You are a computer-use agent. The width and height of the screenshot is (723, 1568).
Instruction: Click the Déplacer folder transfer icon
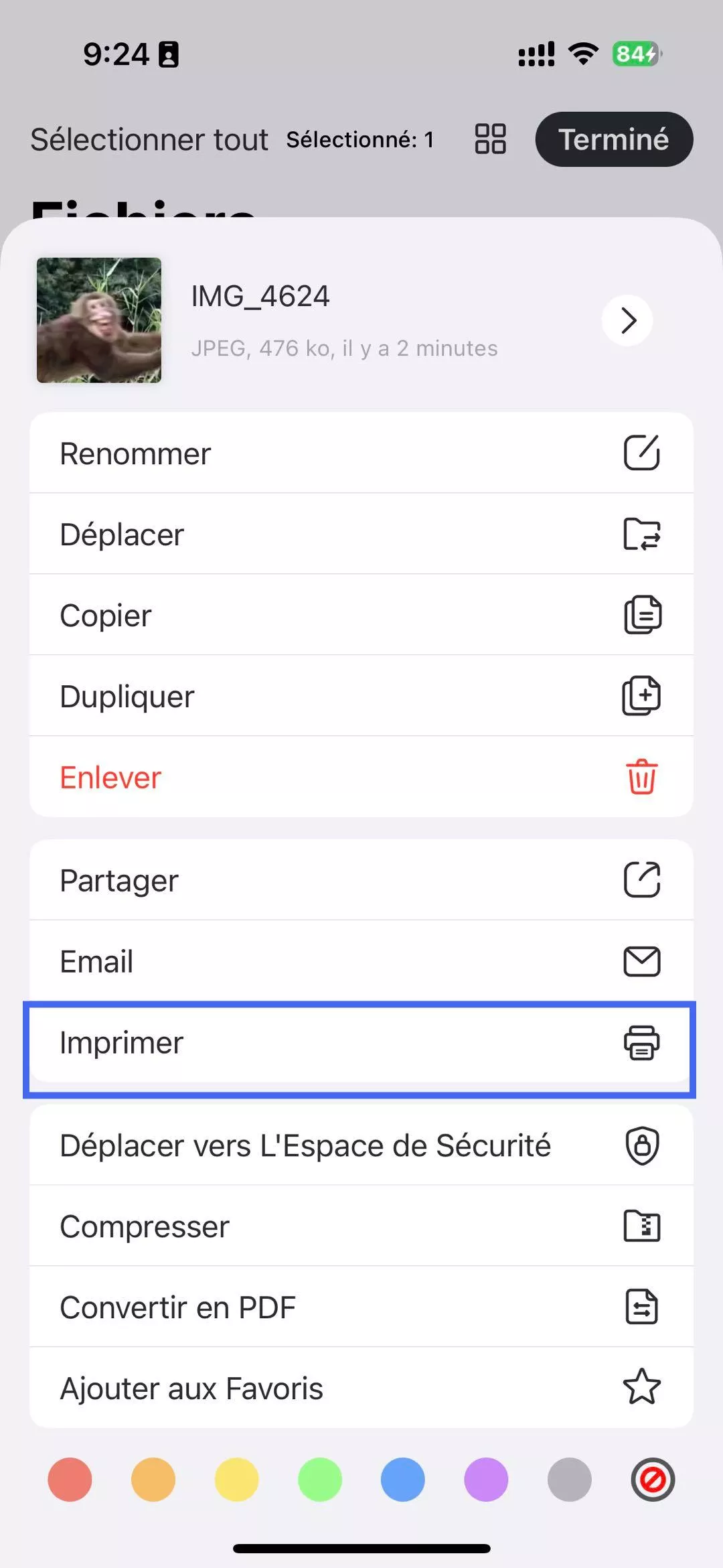pos(641,534)
